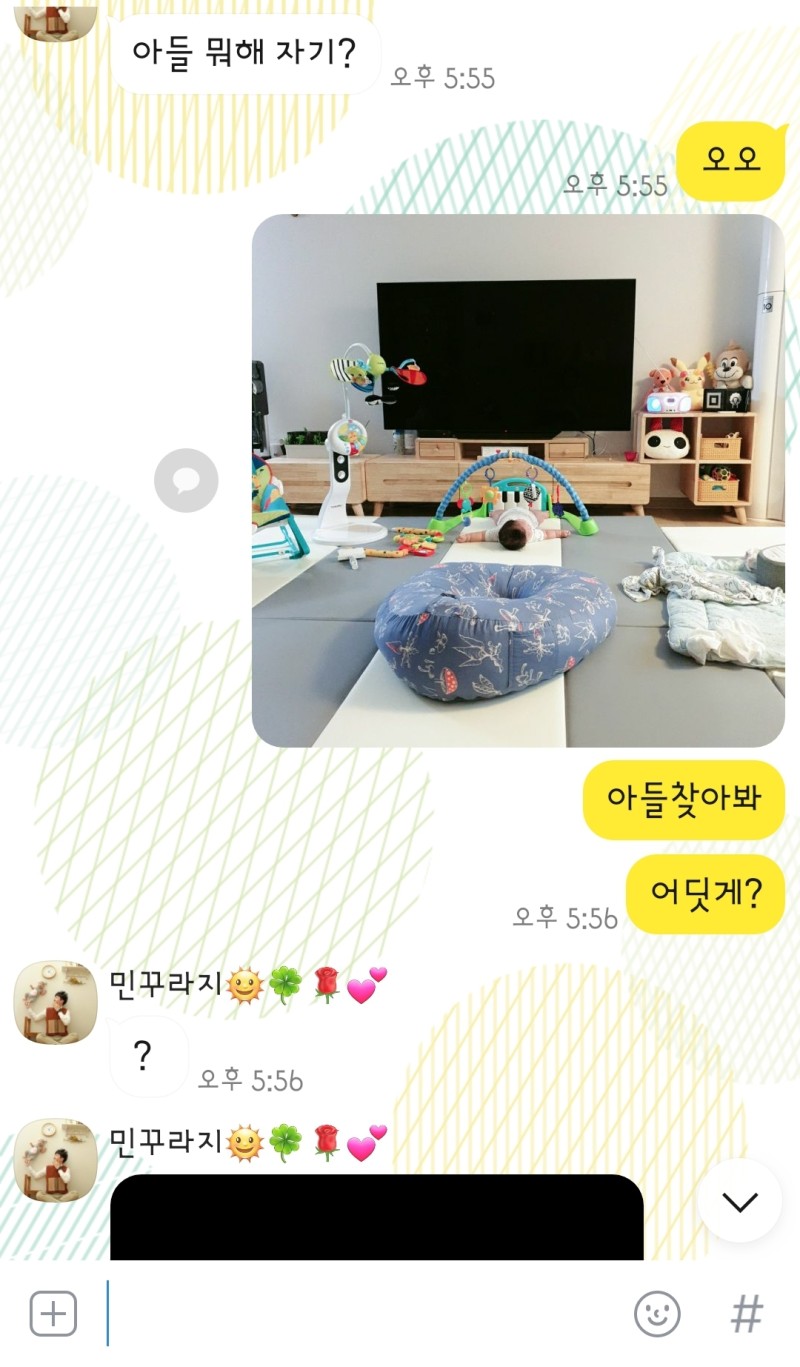Open the emoticon picker
The width and height of the screenshot is (800, 1367).
[x=657, y=1313]
